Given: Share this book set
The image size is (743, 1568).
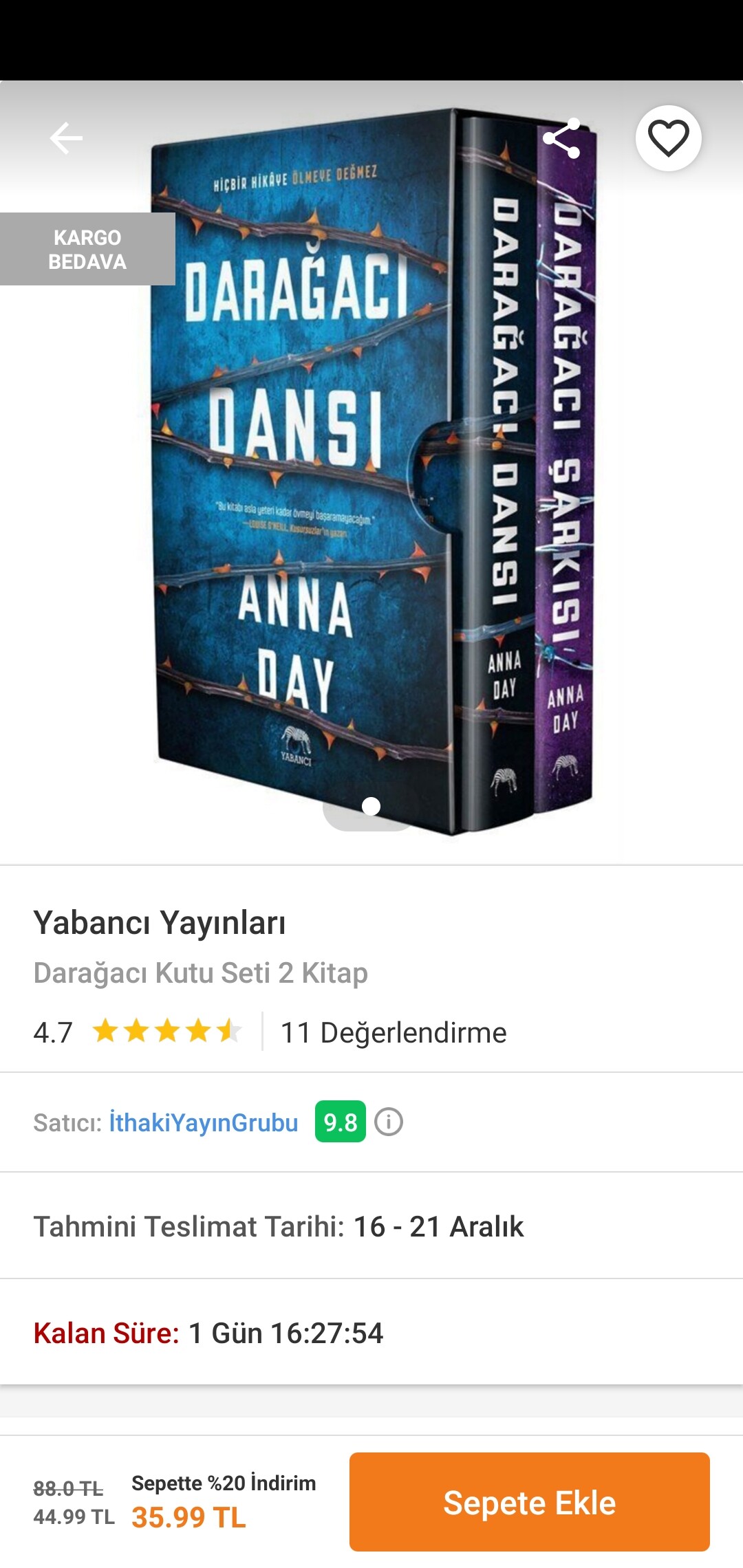Looking at the screenshot, I should 561,138.
